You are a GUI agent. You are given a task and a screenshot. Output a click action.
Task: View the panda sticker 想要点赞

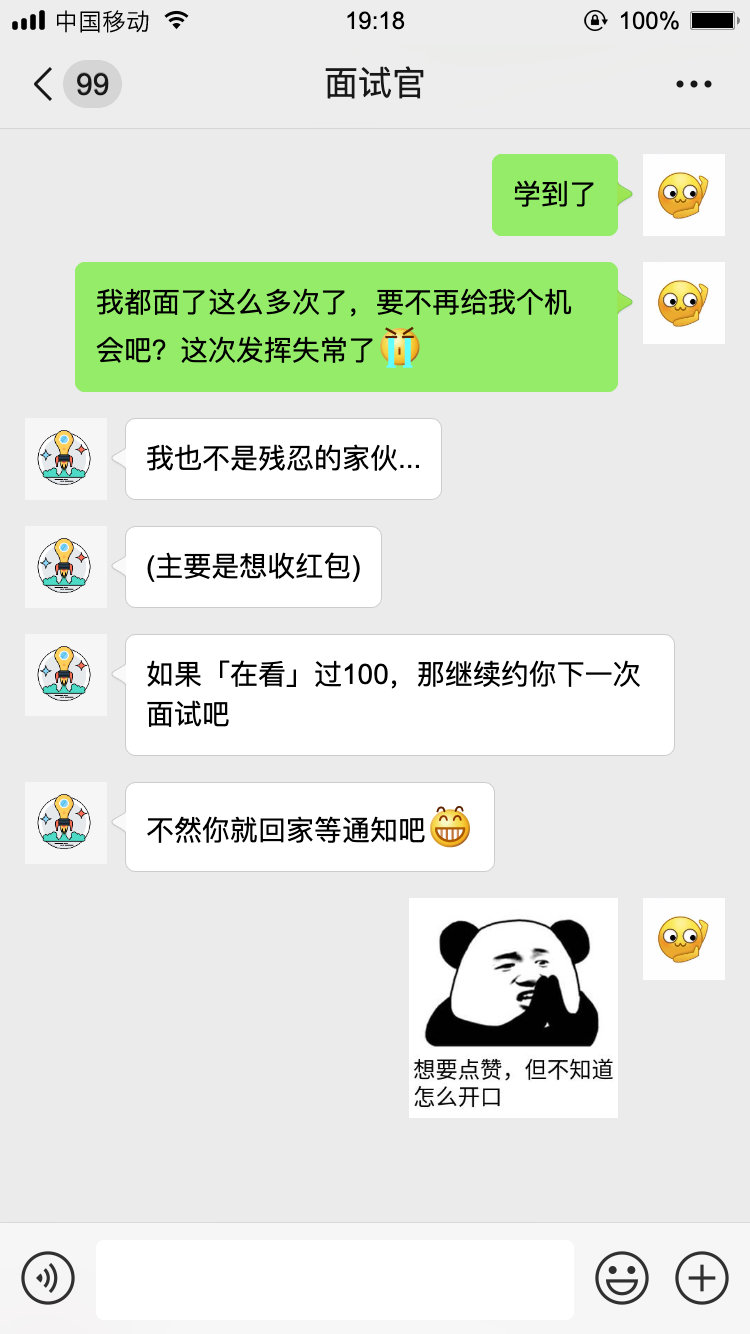513,1007
